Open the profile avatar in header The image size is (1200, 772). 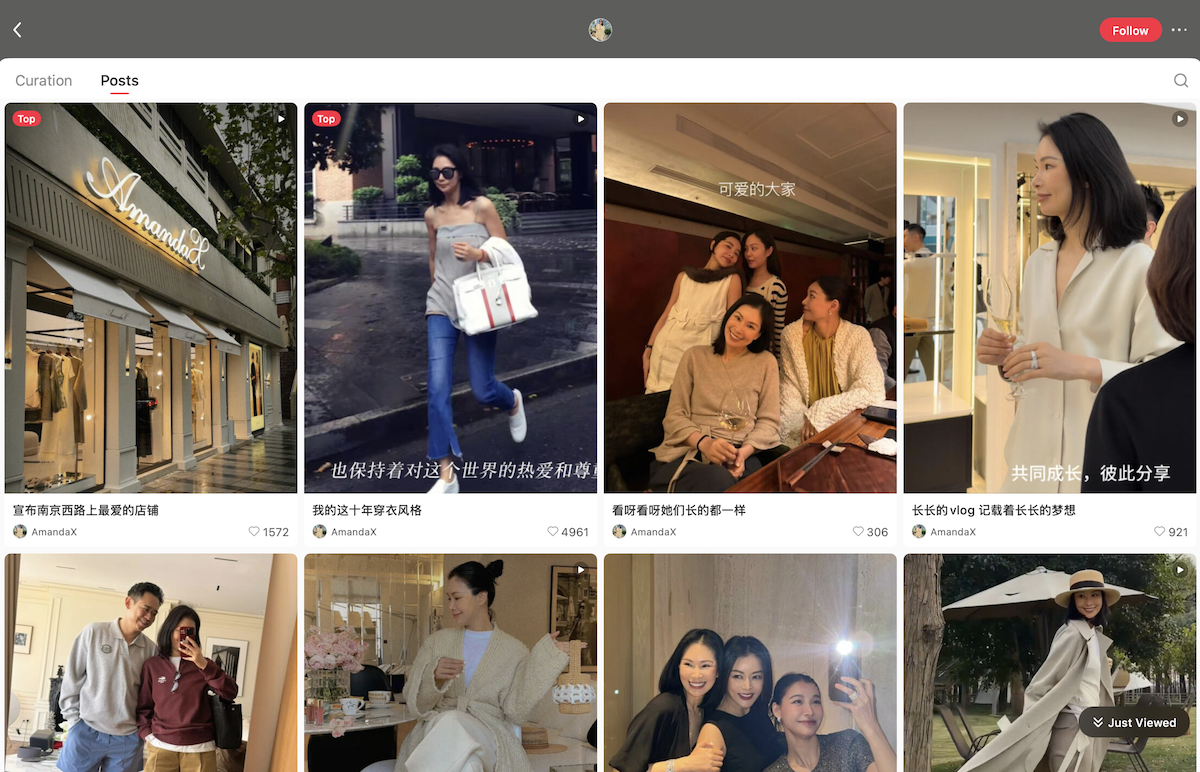click(600, 30)
